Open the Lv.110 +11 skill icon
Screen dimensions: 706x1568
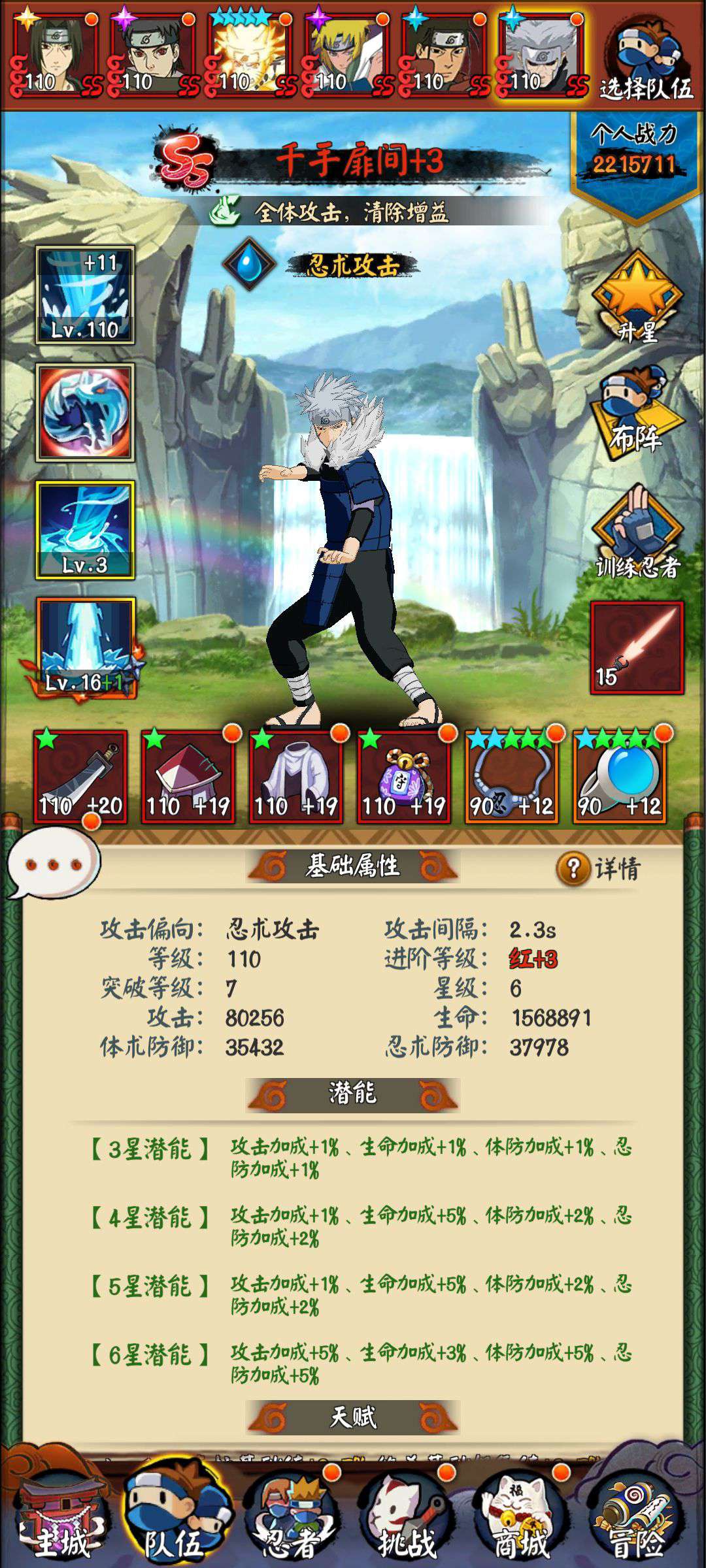85,295
